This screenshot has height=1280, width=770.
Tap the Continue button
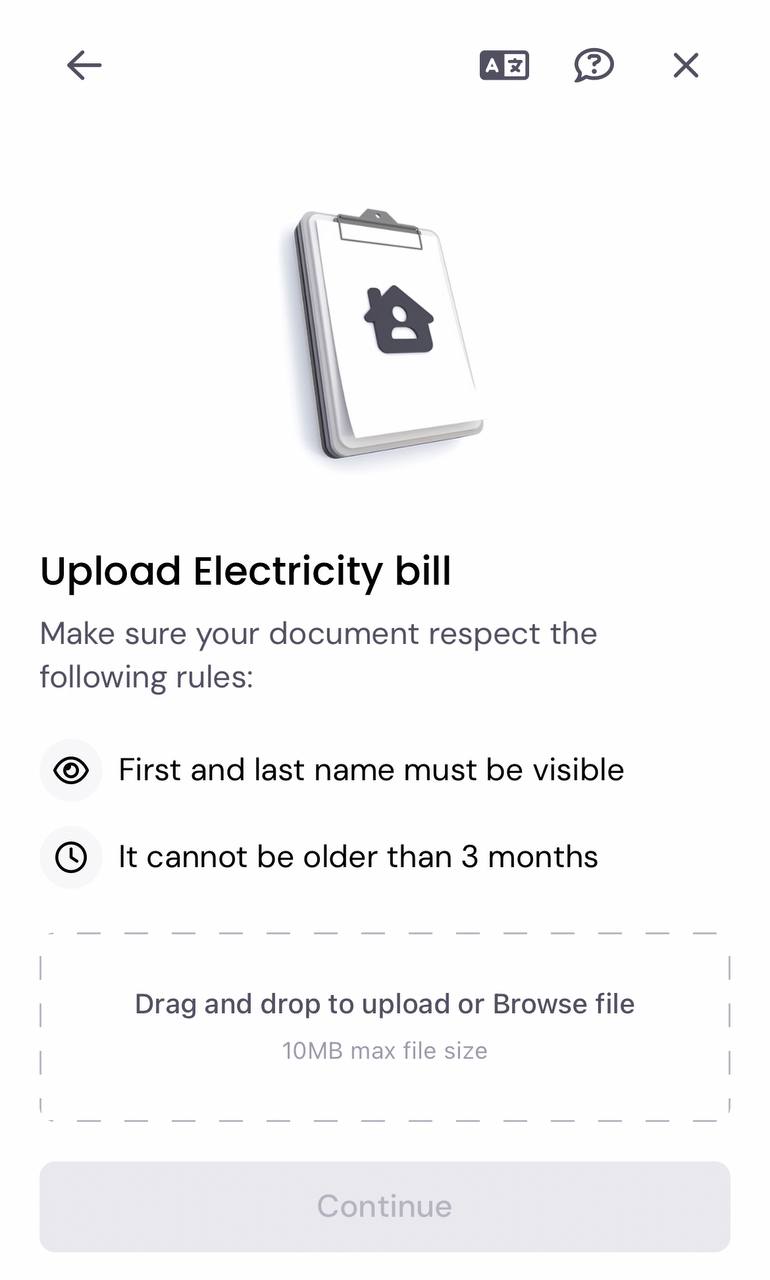[x=385, y=1206]
